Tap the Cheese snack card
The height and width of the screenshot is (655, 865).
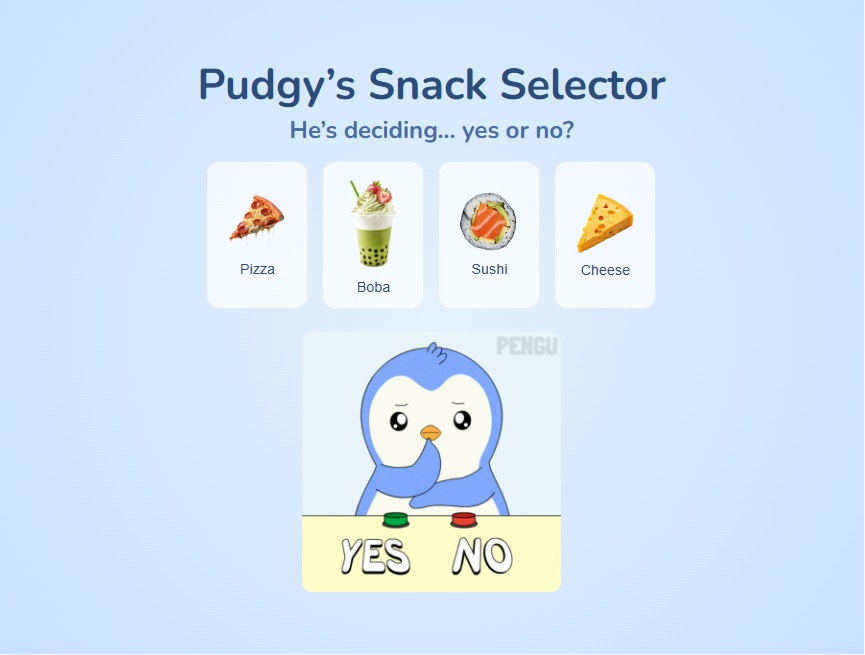(x=605, y=235)
